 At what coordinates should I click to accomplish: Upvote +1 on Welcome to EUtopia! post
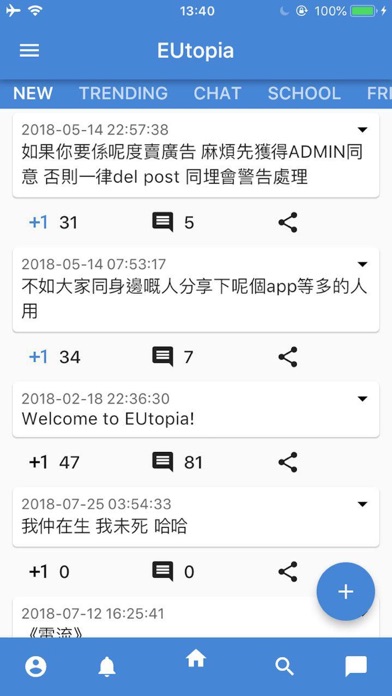point(38,463)
